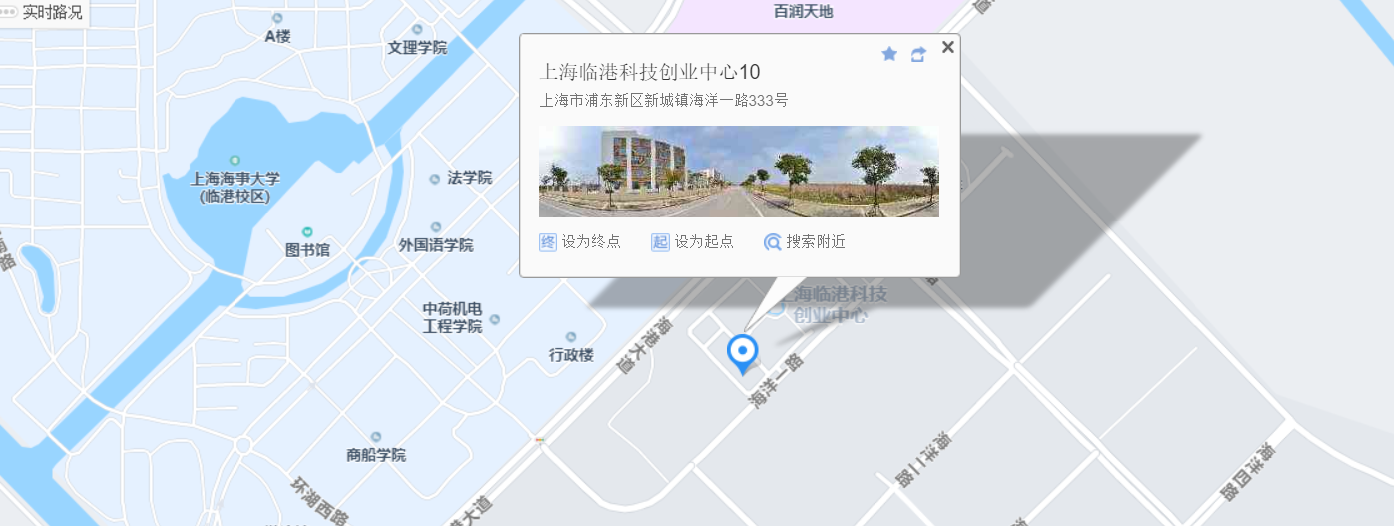Open the street view photo
Screen dimensions: 1394x526
738,171
